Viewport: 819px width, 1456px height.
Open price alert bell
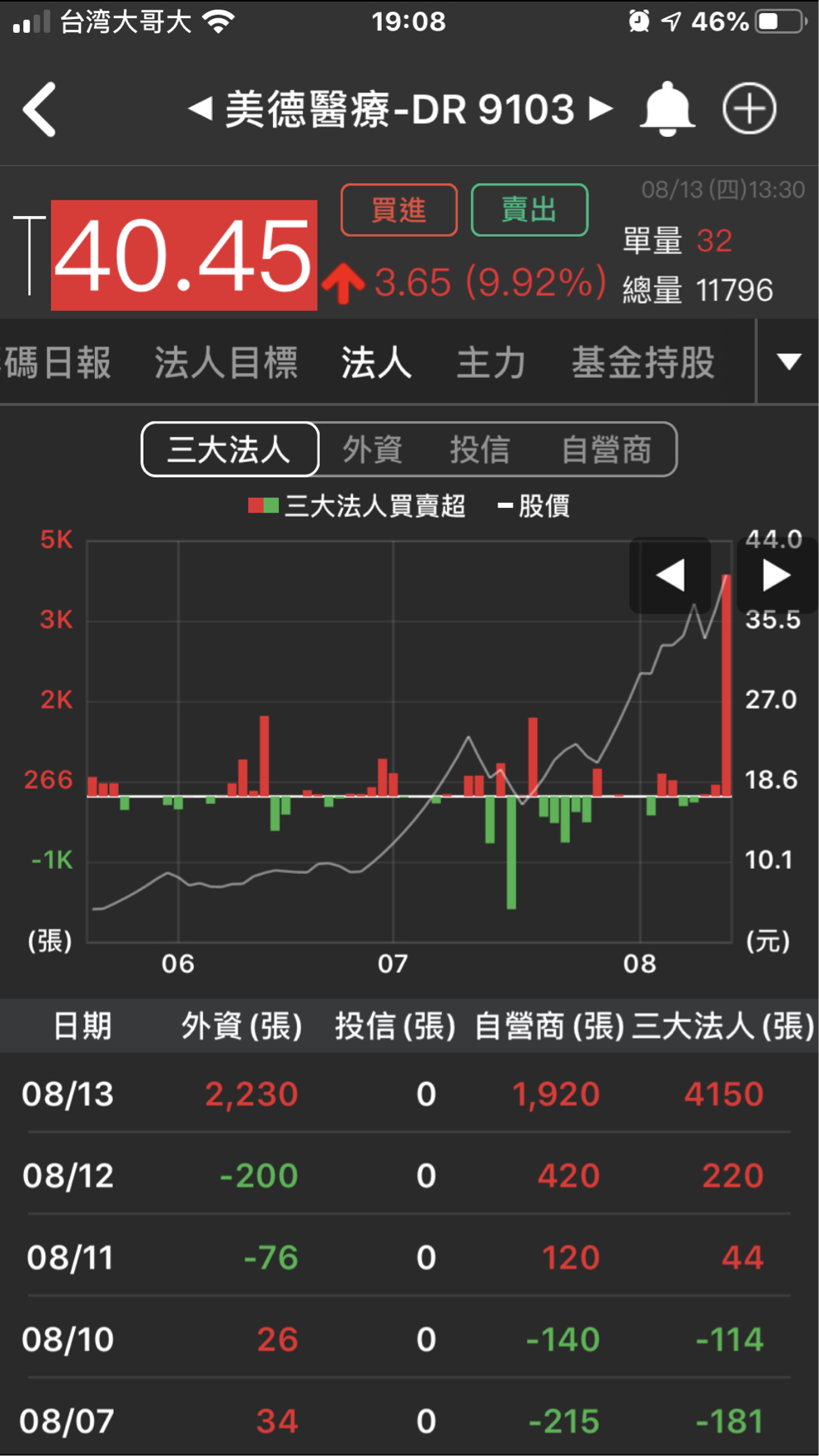pyautogui.click(x=667, y=109)
